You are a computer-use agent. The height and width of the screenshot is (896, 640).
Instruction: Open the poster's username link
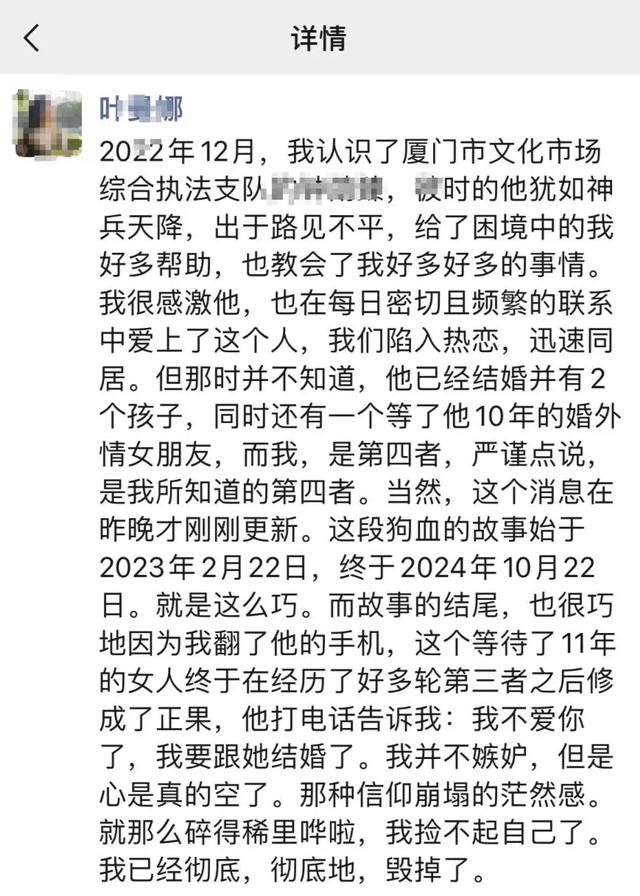140,108
